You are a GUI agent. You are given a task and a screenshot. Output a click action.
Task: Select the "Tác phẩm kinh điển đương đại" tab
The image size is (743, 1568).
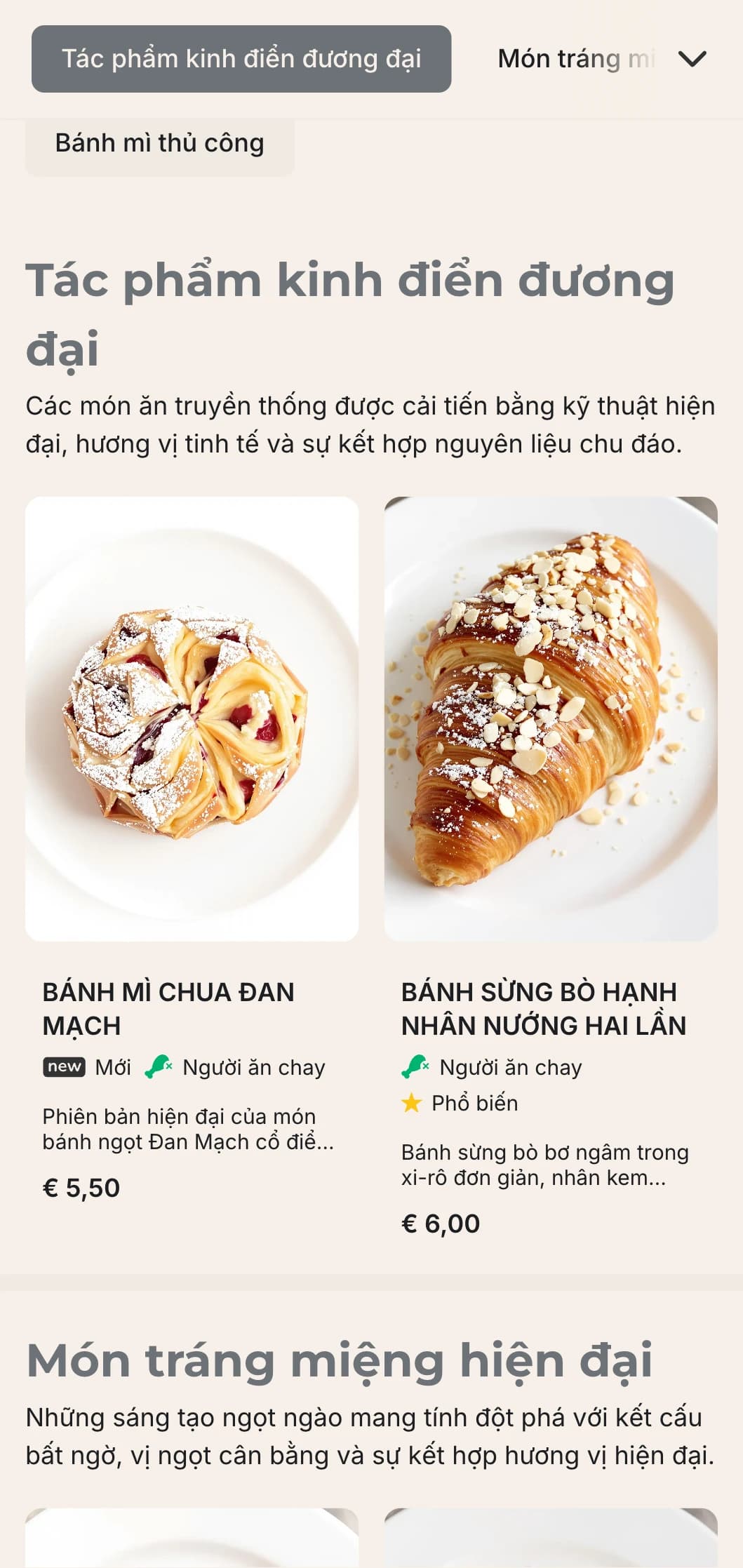(241, 59)
